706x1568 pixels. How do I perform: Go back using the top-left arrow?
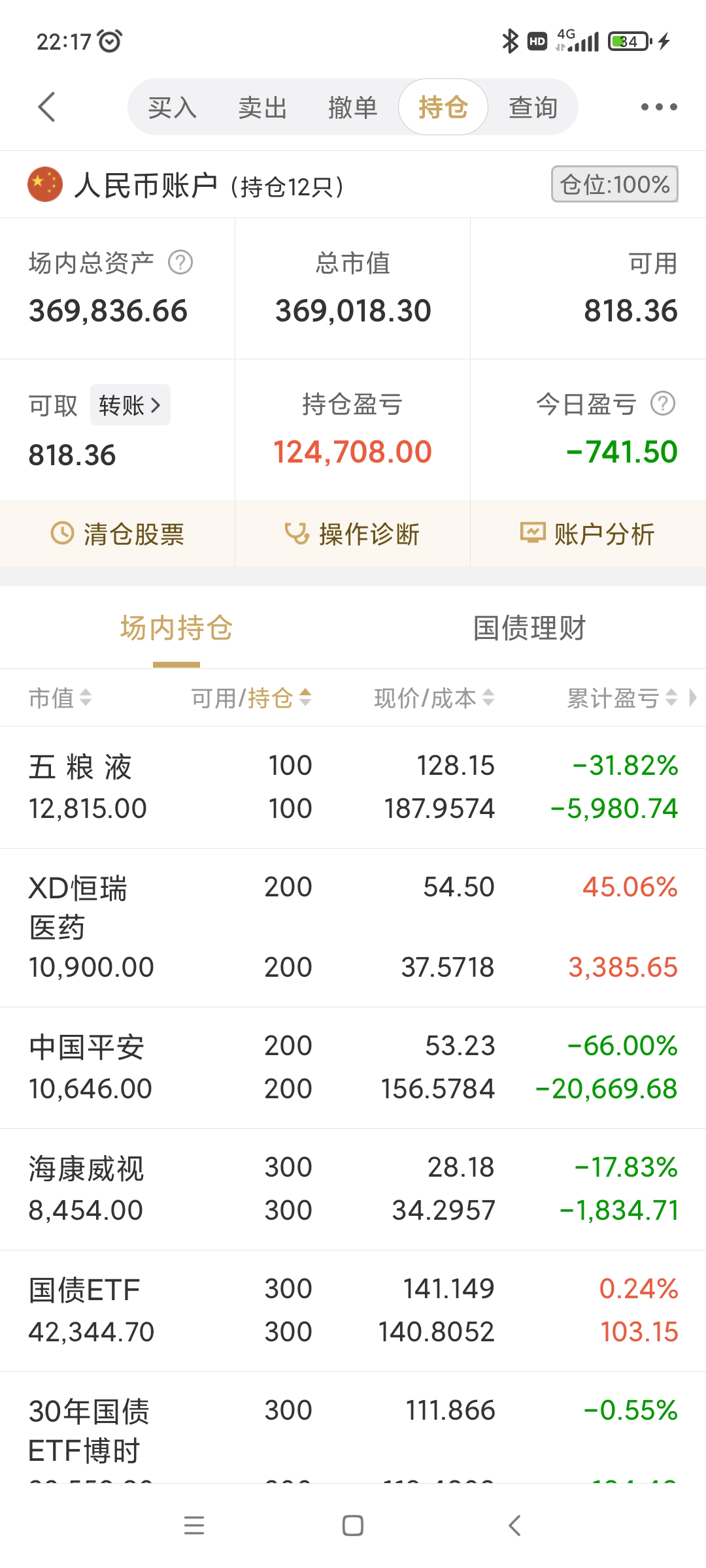coord(47,107)
